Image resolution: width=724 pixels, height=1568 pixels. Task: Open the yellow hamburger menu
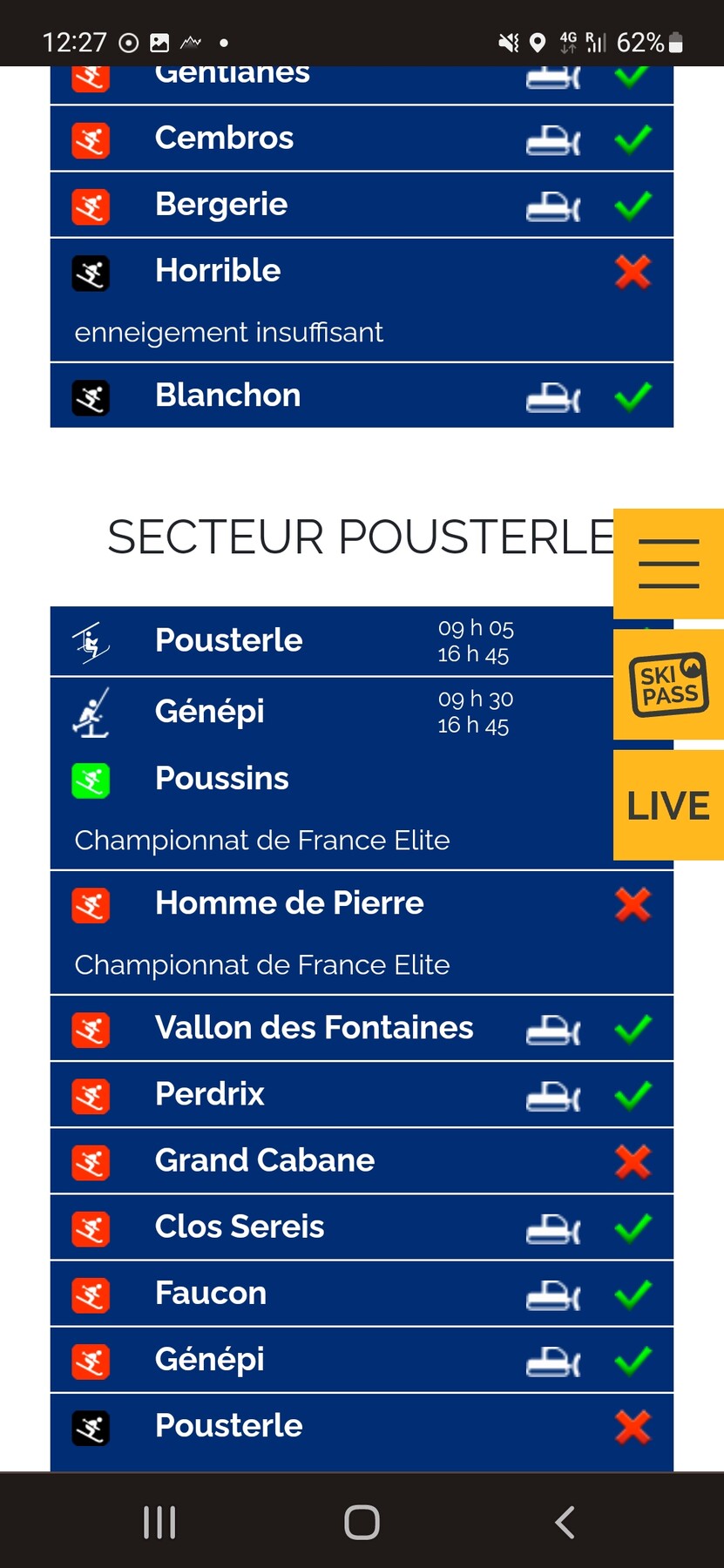point(668,564)
